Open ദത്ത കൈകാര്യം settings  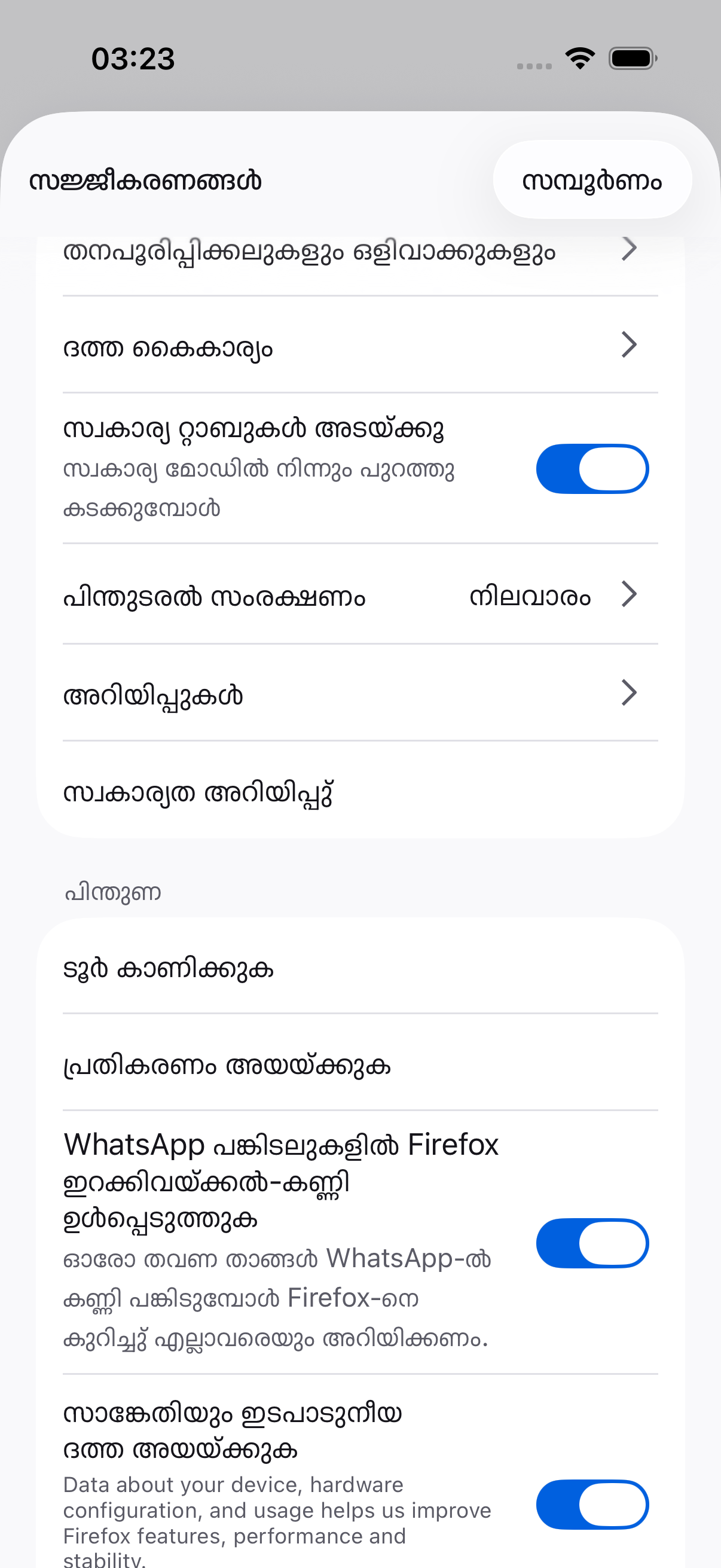(x=360, y=345)
